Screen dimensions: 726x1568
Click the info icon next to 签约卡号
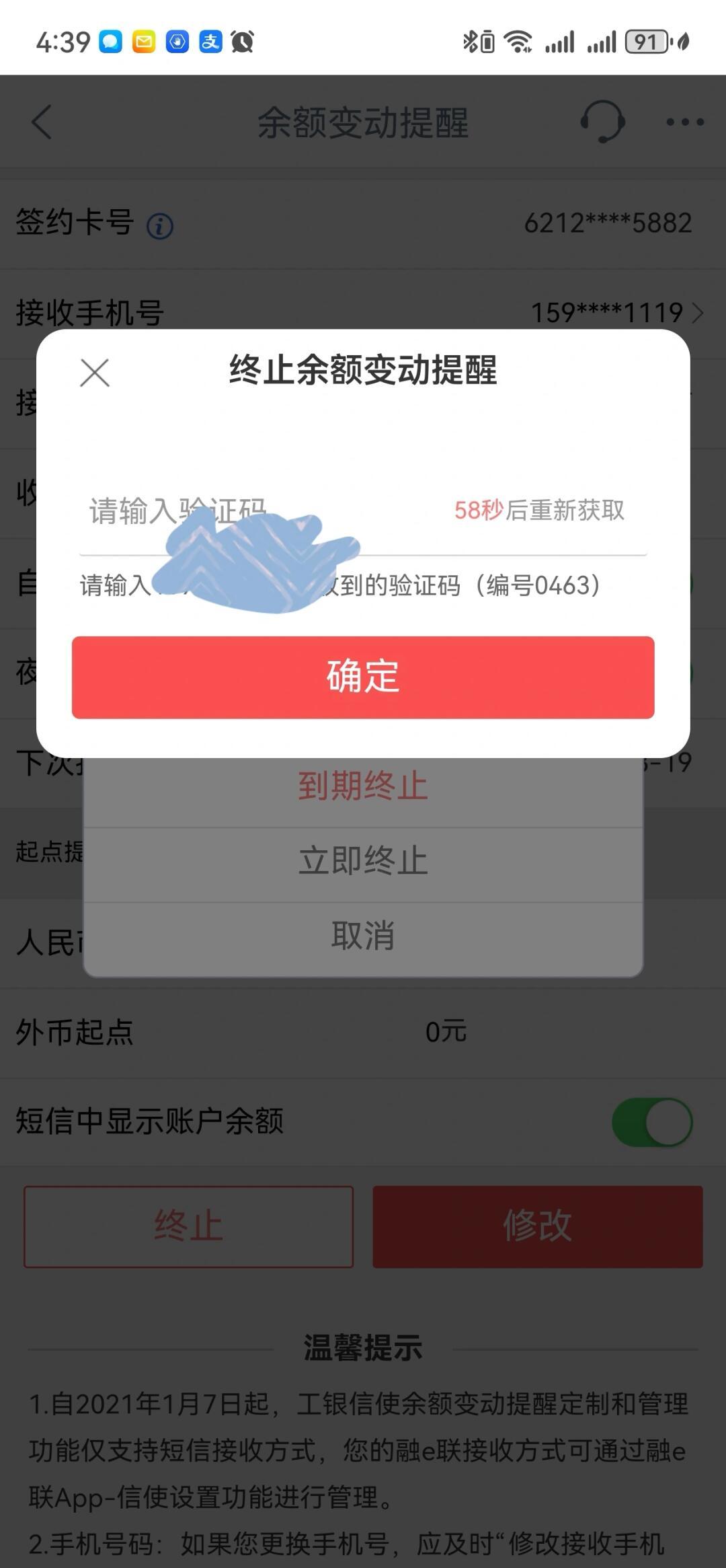click(159, 225)
